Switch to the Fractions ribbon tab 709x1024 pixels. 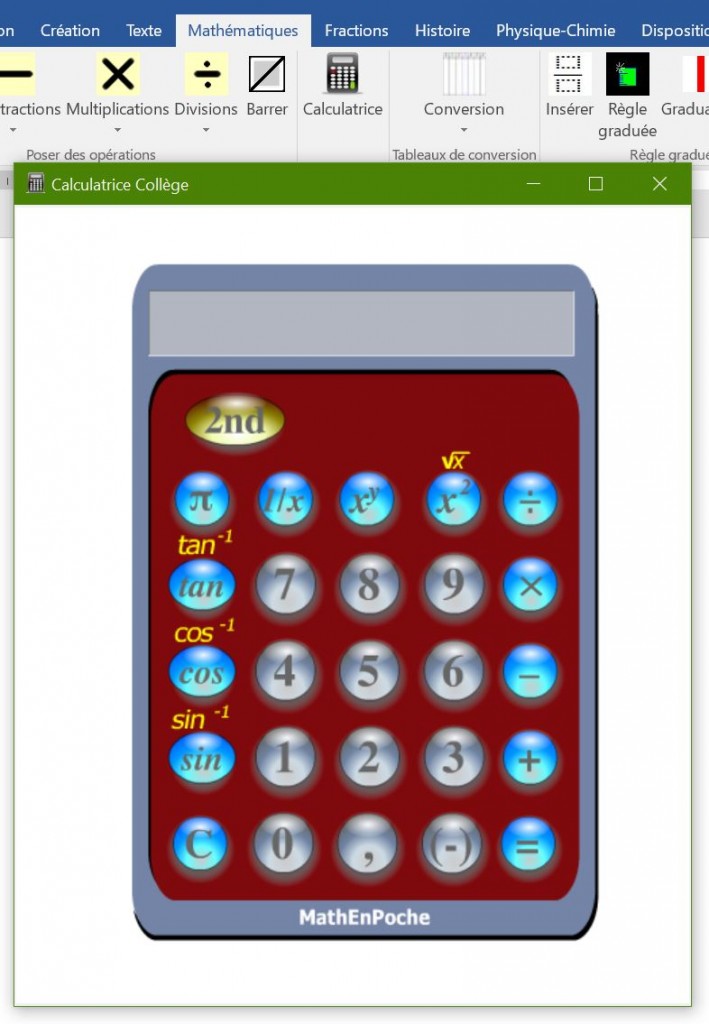click(x=356, y=30)
